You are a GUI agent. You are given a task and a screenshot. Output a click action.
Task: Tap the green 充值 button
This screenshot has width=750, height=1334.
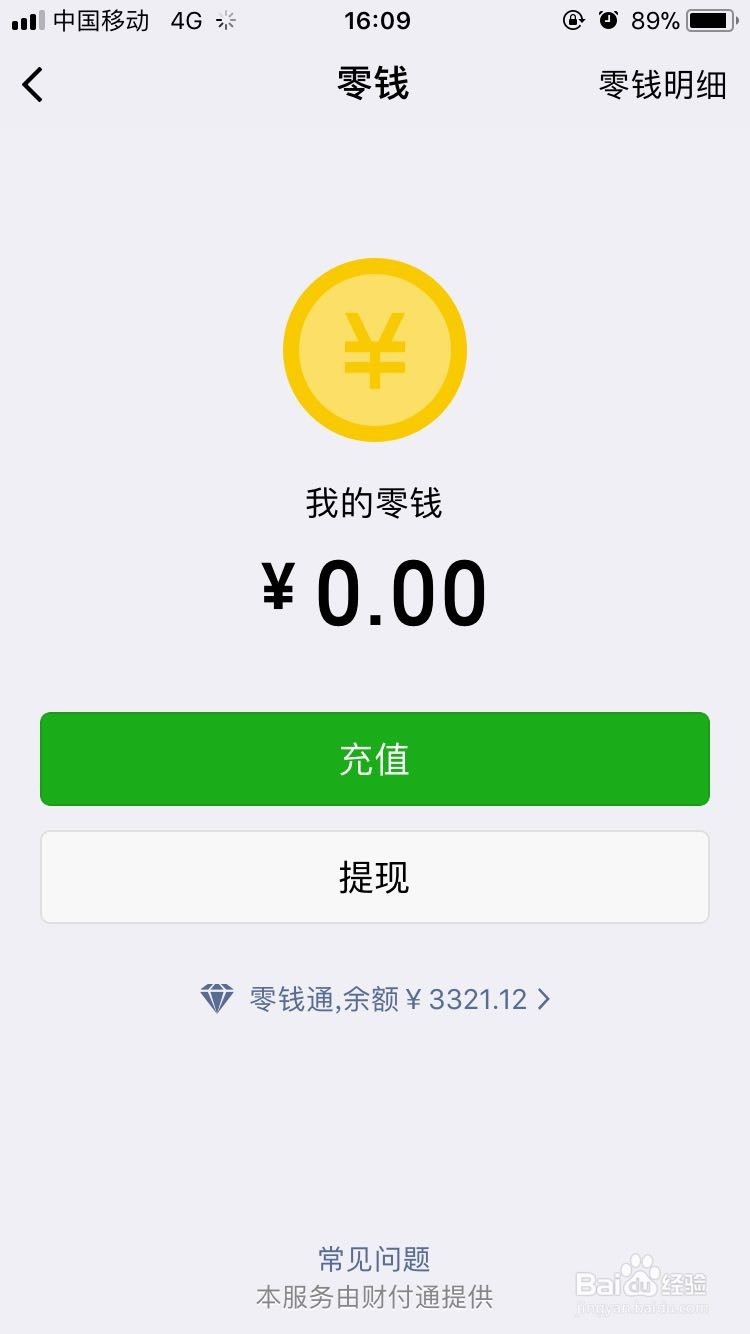[x=375, y=759]
